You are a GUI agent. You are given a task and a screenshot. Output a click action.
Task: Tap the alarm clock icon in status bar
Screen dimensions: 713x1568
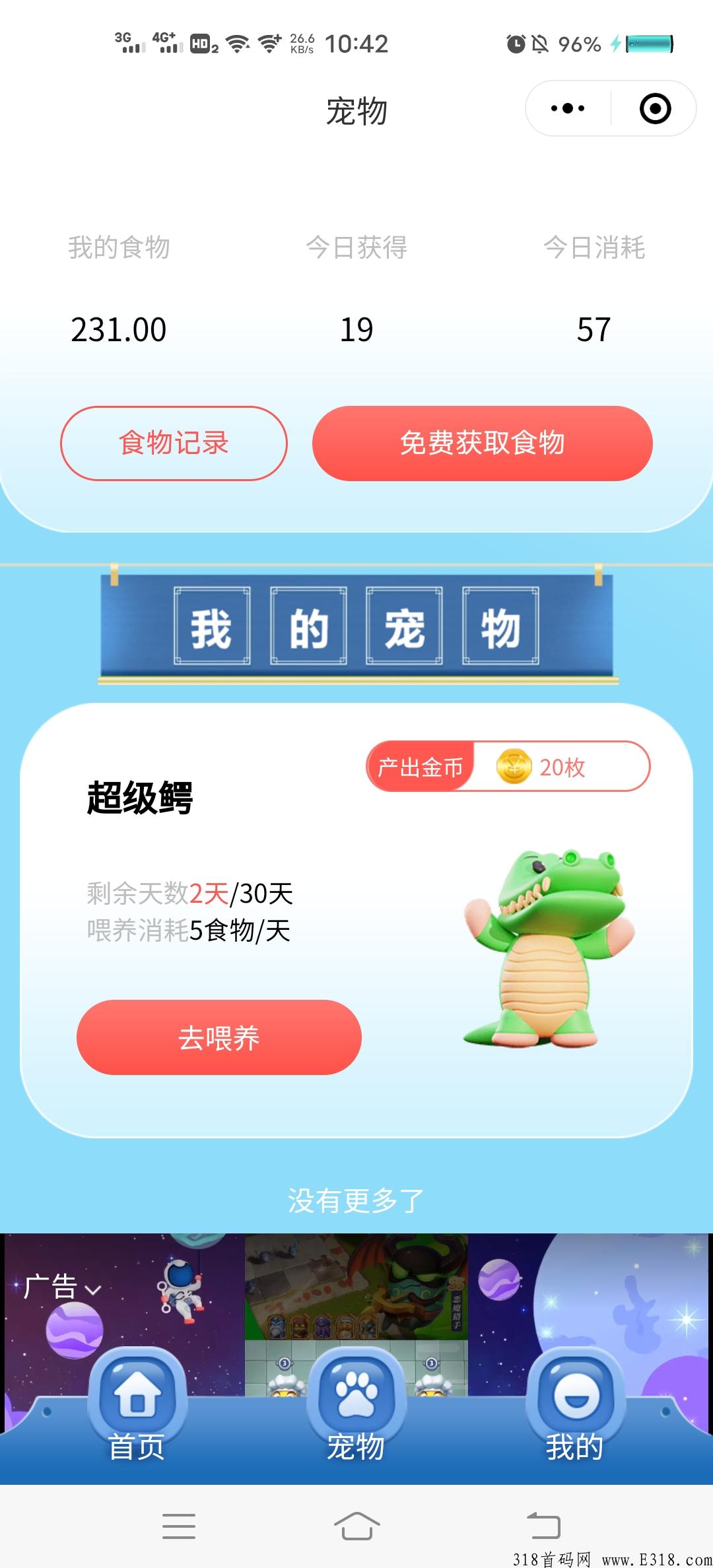click(x=517, y=44)
